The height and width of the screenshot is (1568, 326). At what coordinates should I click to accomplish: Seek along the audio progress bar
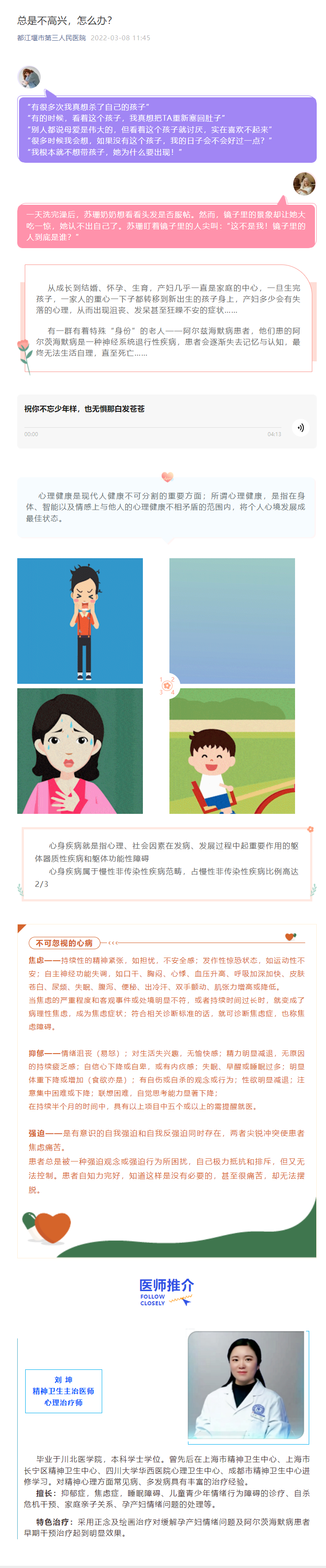pos(152,427)
